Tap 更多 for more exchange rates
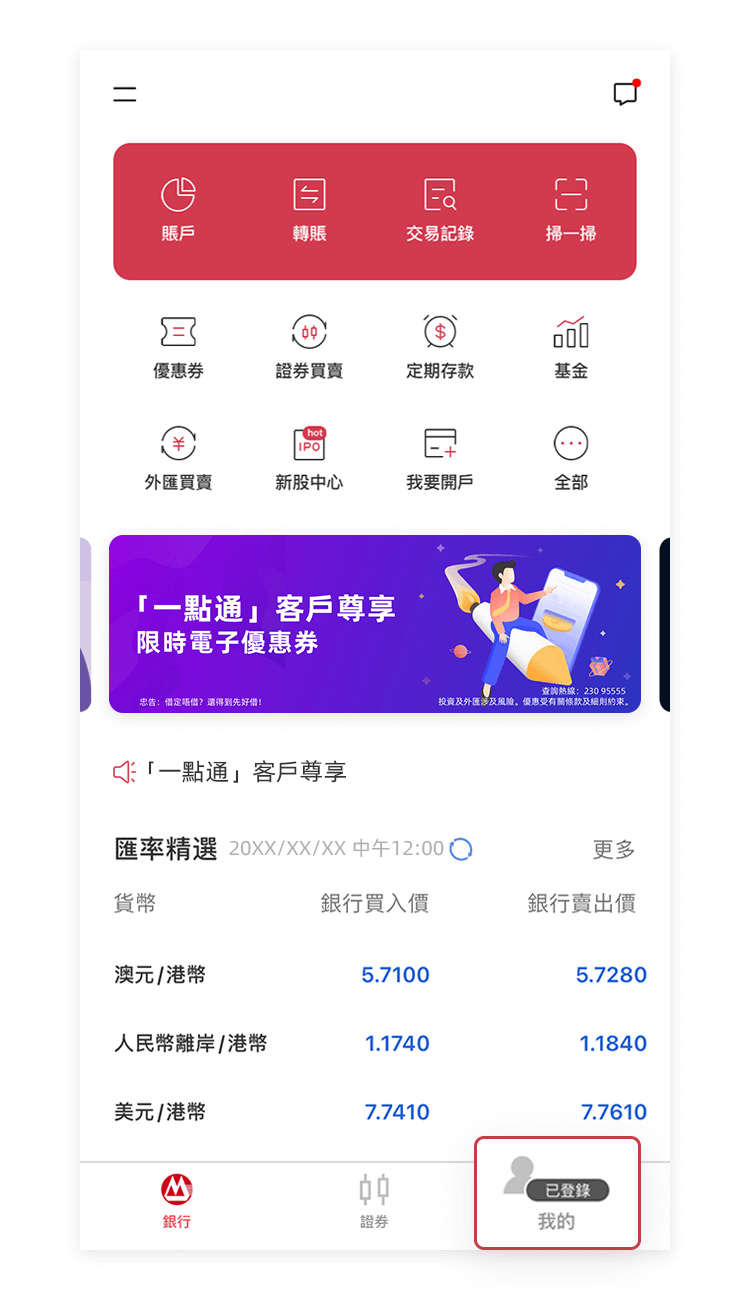This screenshot has width=750, height=1300. (x=613, y=849)
